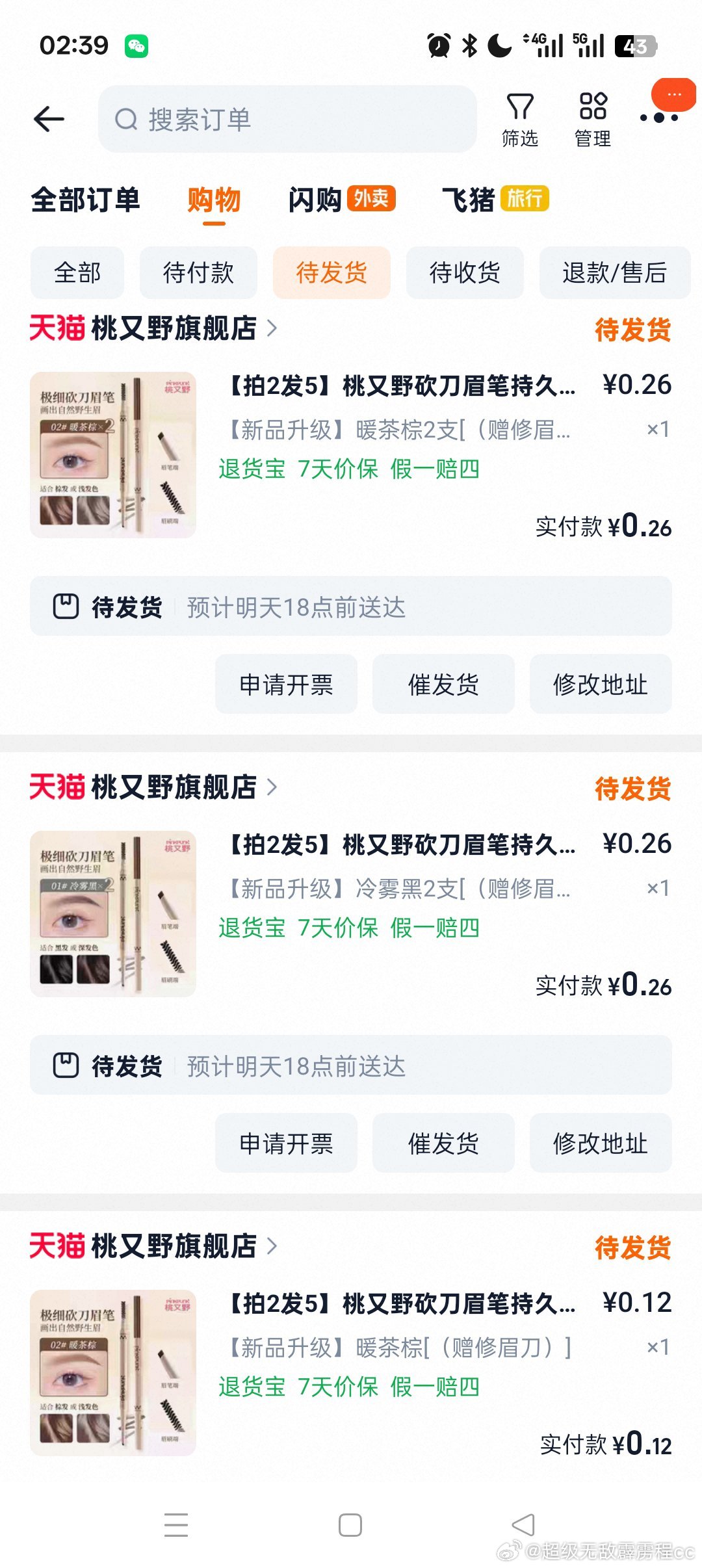The width and height of the screenshot is (702, 1568).
Task: Tap 修改地址 on the 冷雾黑2支 order
Action: [600, 1143]
